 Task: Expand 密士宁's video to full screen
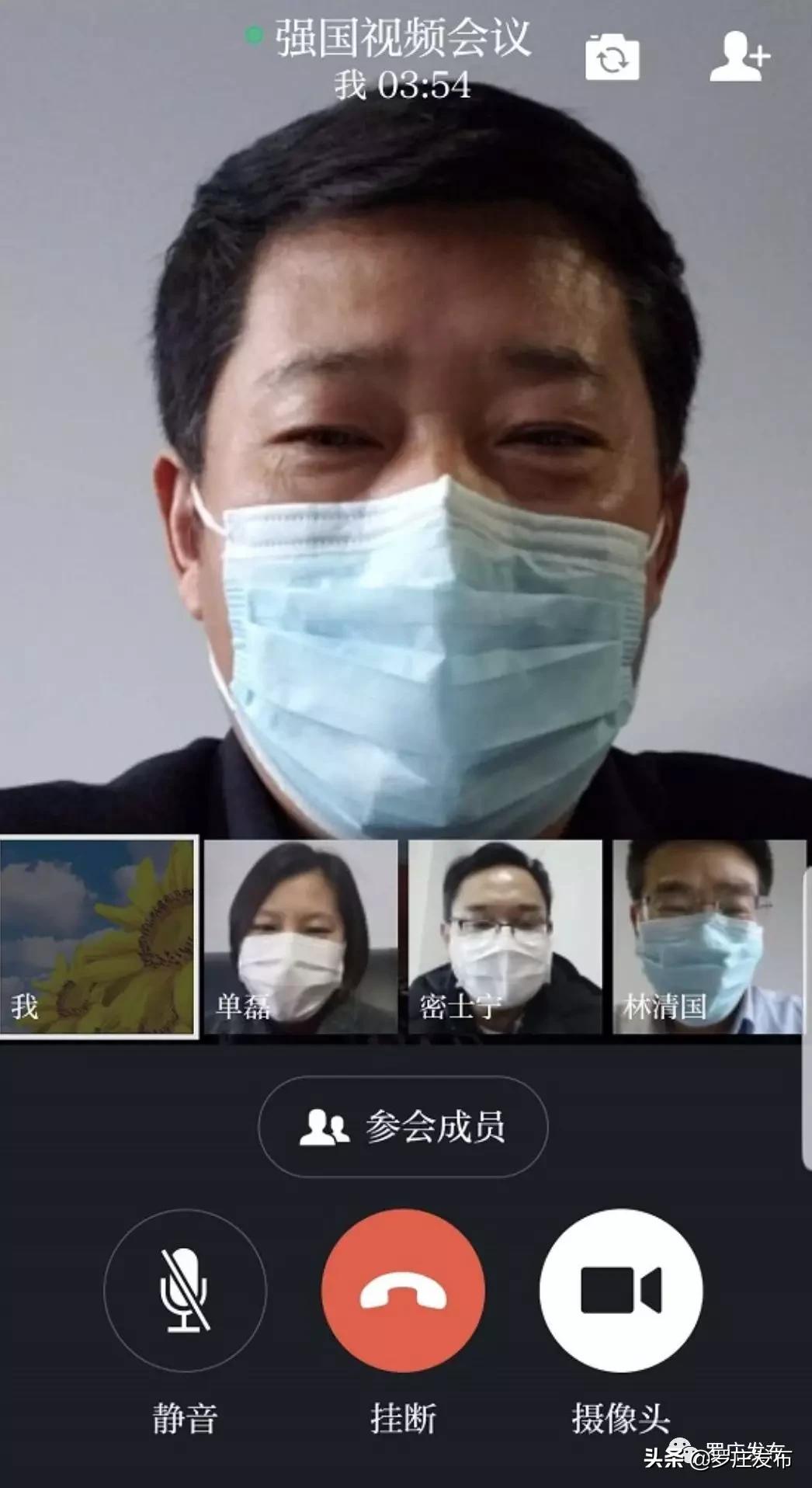click(505, 938)
